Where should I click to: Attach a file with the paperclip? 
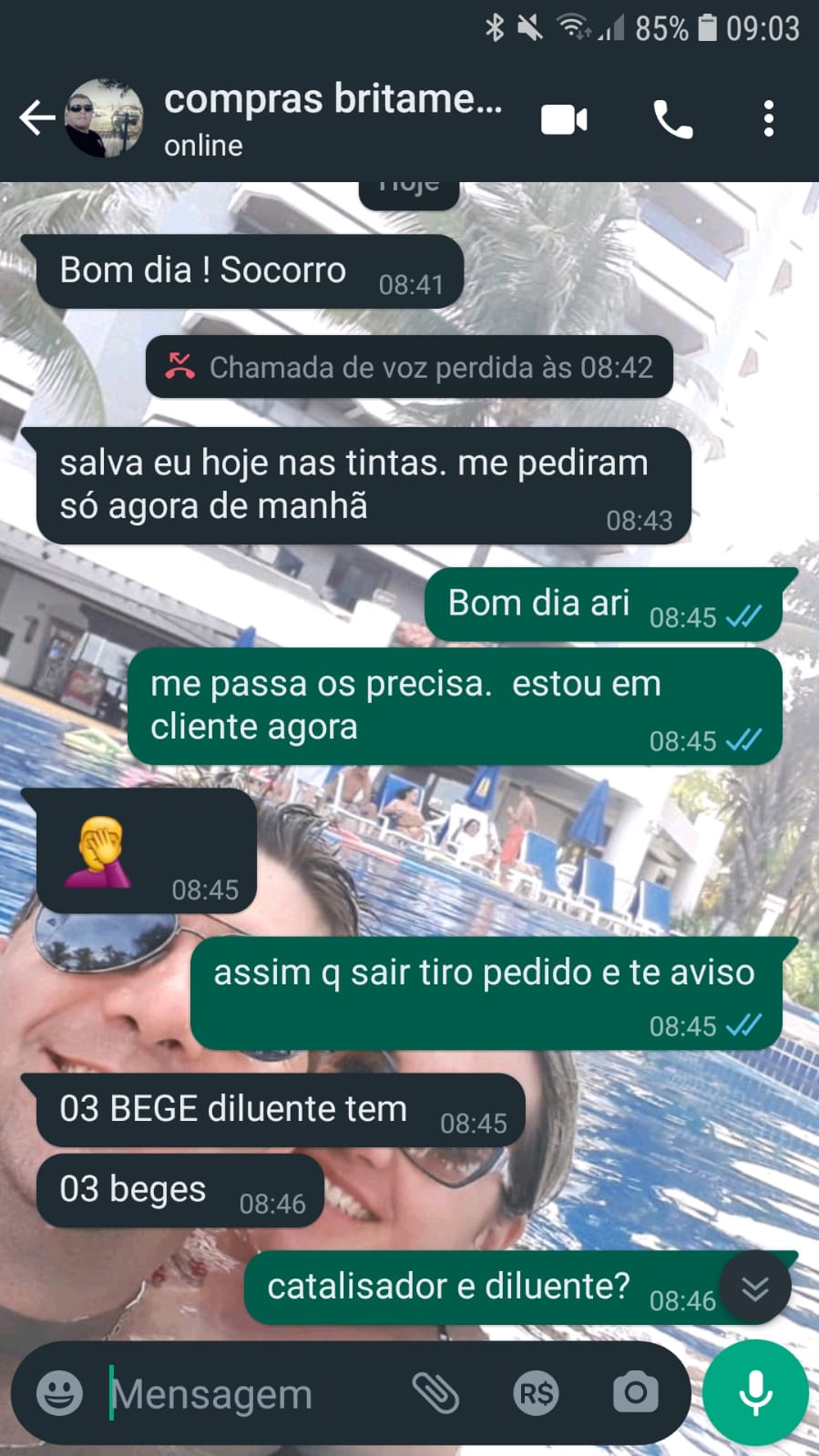[x=435, y=1393]
